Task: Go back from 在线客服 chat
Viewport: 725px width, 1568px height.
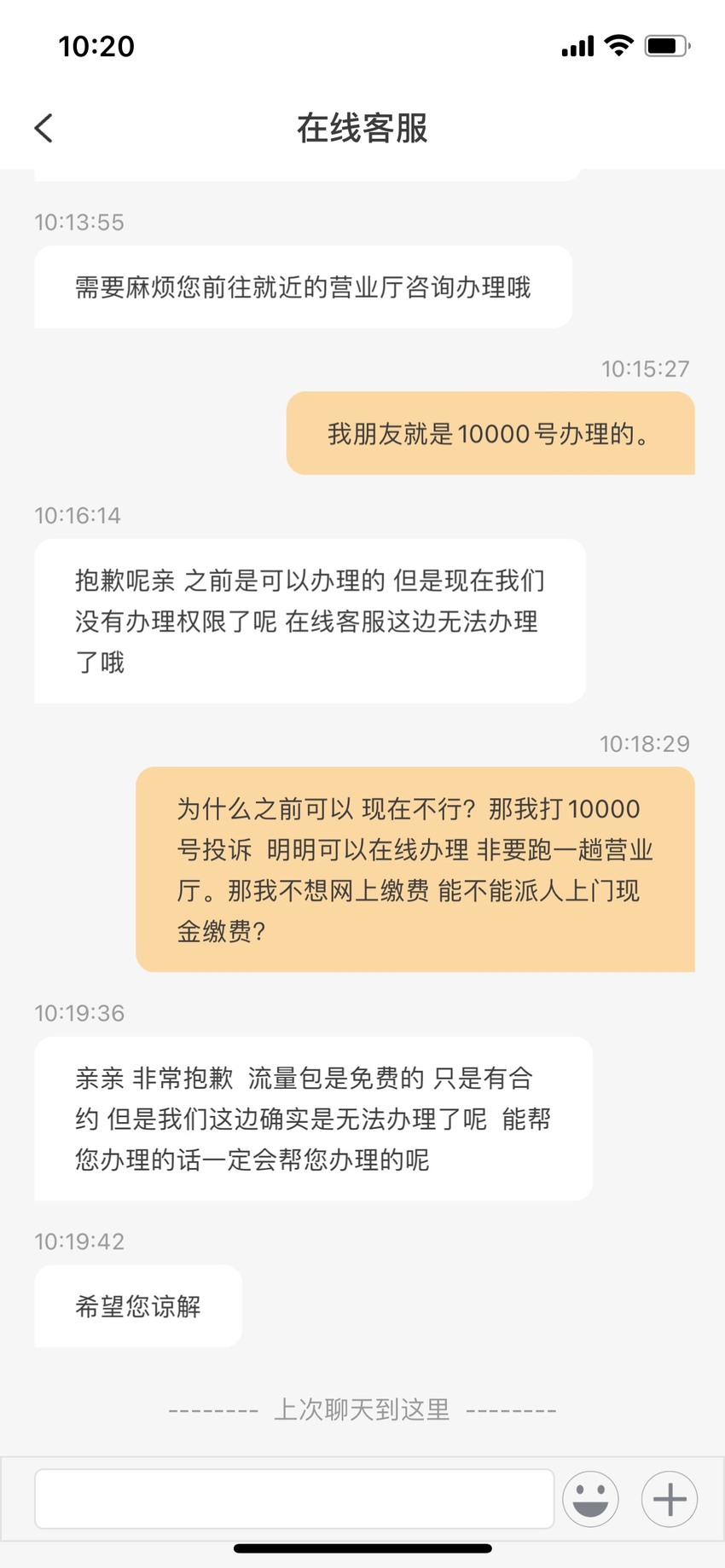Action: [x=43, y=129]
